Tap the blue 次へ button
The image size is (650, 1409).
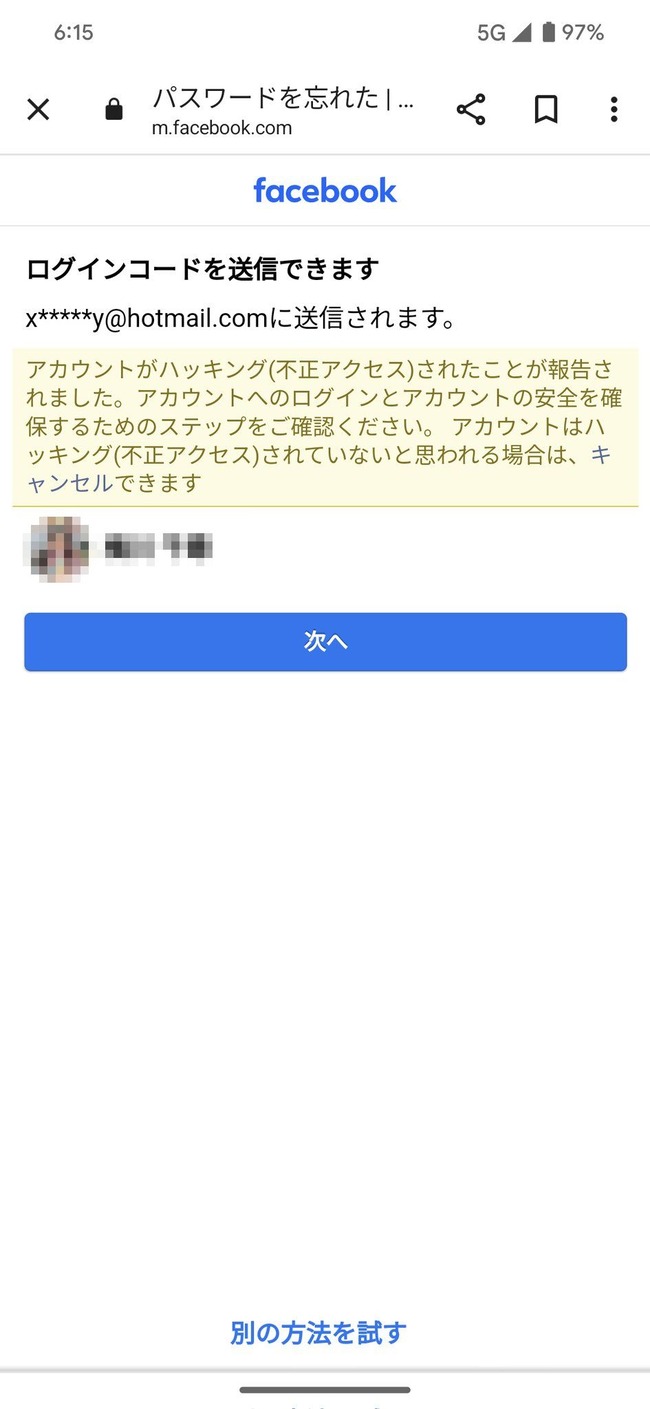[x=325, y=642]
